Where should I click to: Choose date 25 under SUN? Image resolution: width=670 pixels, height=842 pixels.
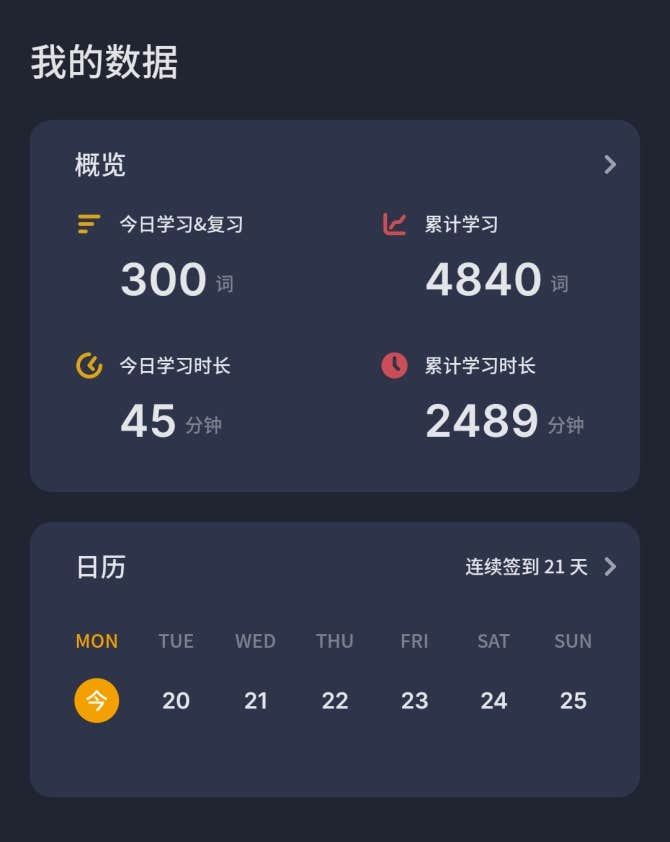[573, 701]
